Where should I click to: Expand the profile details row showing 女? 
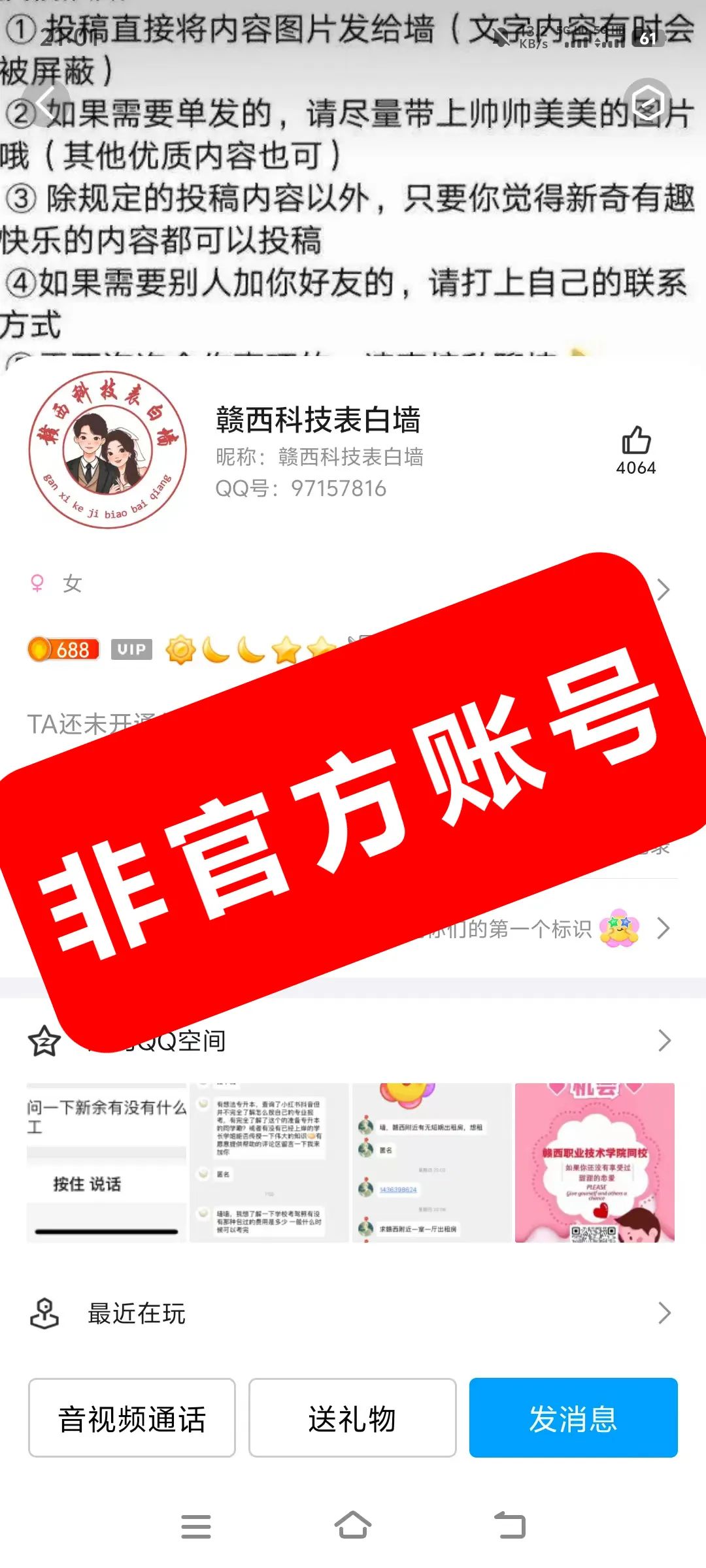tap(662, 589)
